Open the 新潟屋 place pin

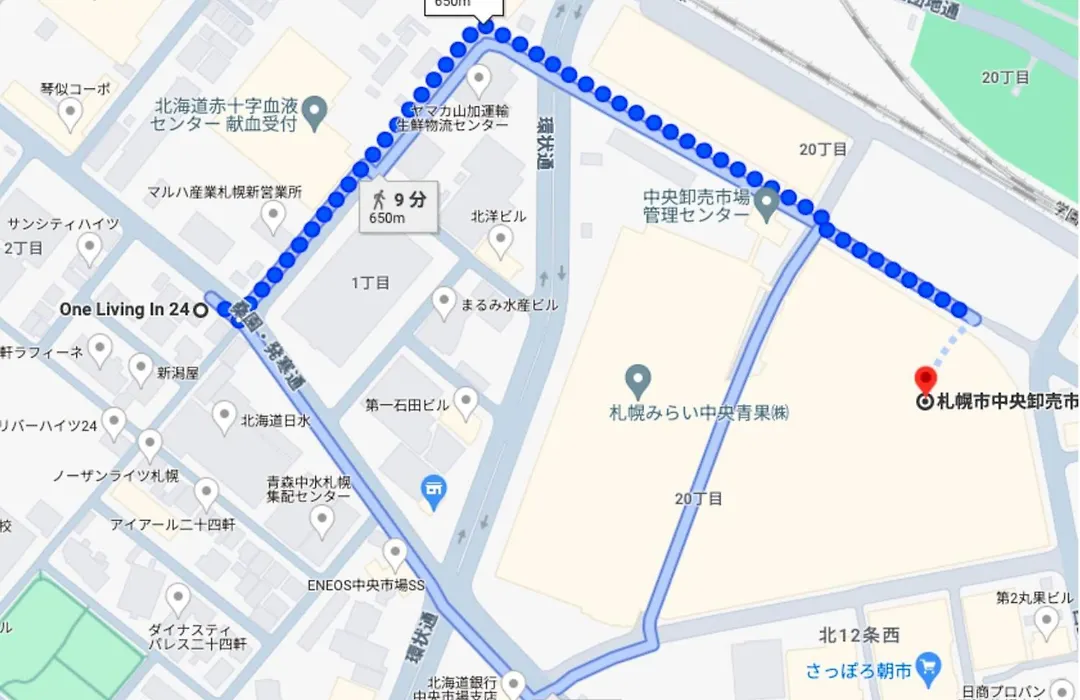pos(142,368)
